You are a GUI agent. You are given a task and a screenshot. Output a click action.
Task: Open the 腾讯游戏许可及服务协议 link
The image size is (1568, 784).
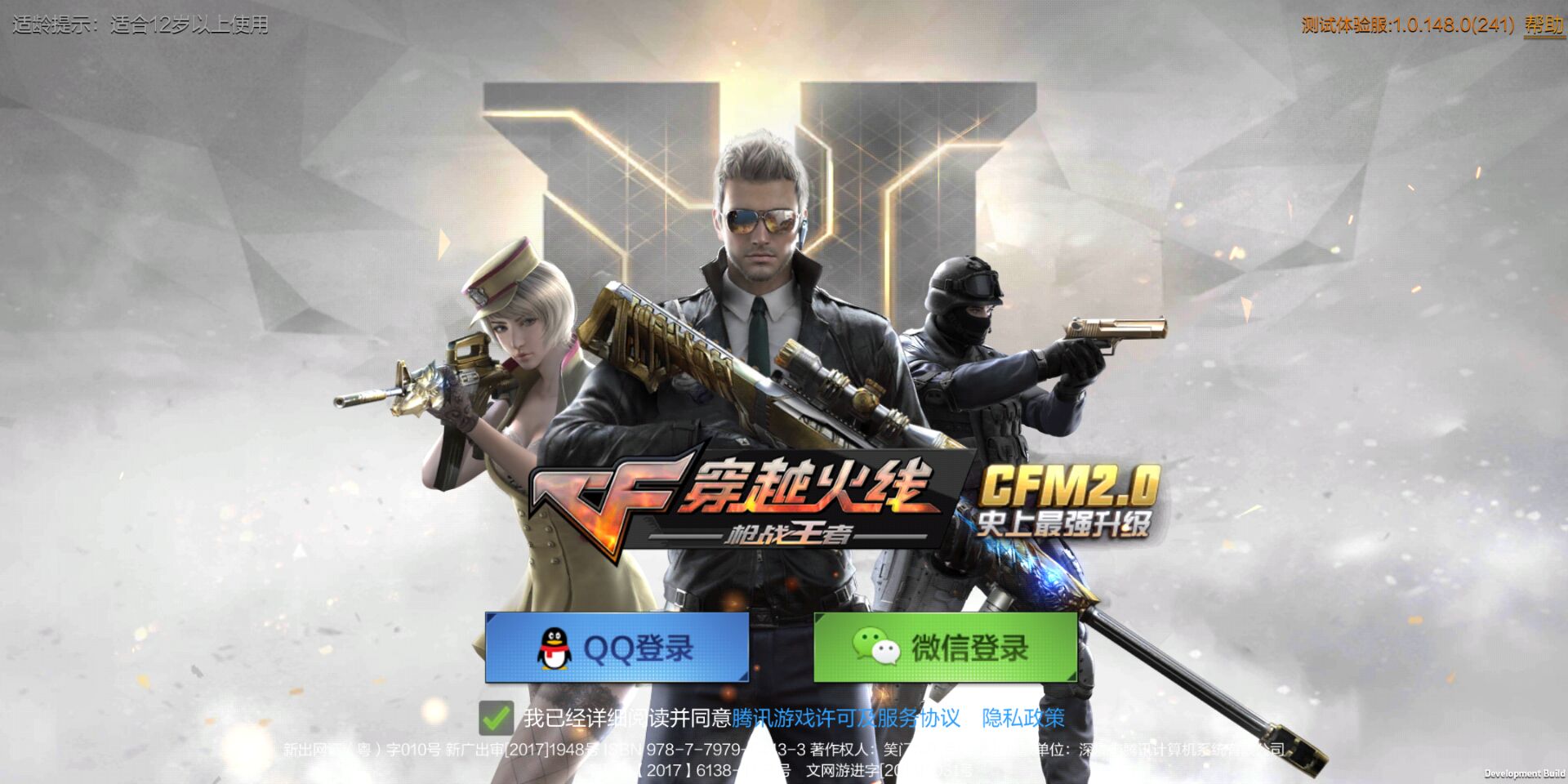[845, 718]
